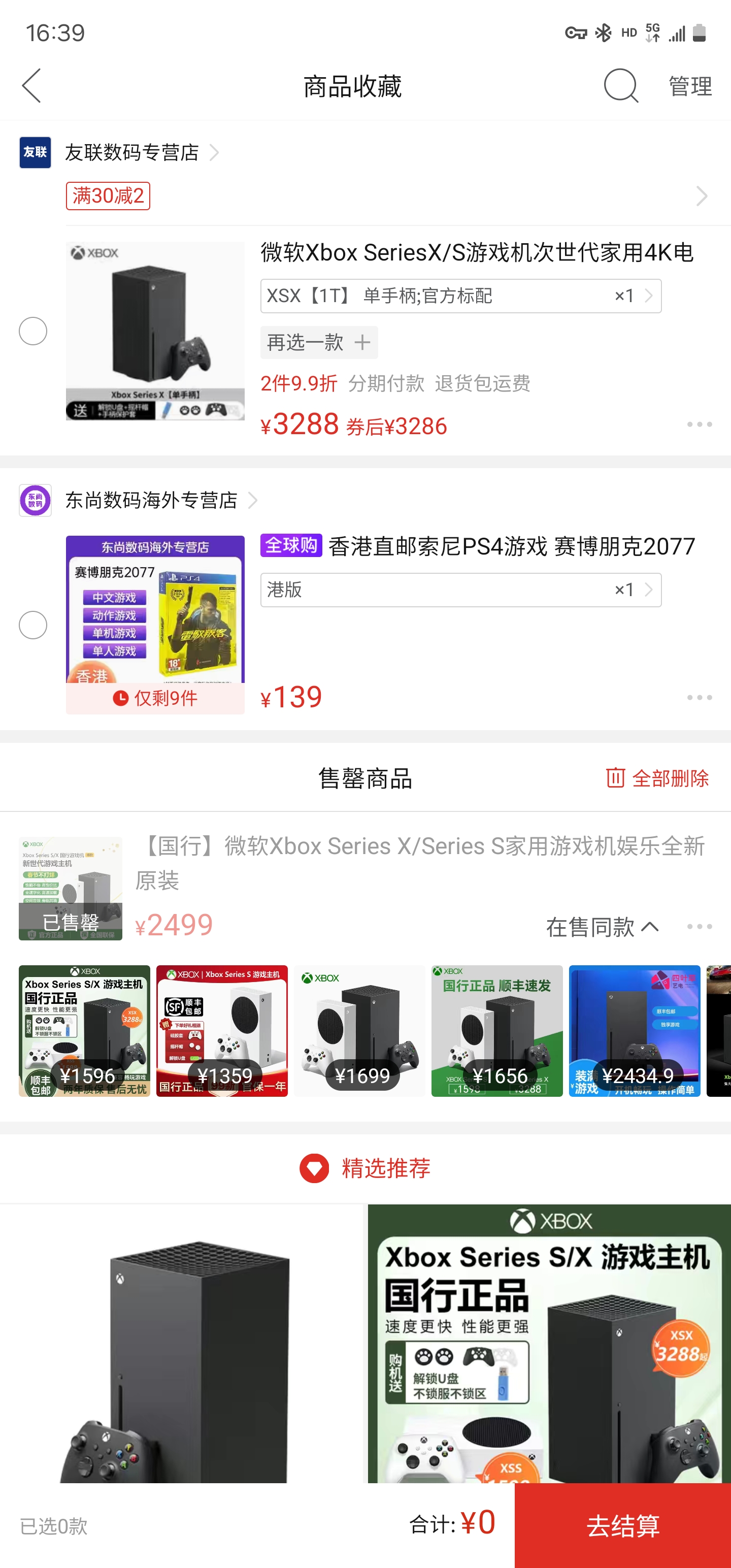The height and width of the screenshot is (1568, 731).
Task: Select the 赛博朋克2077 item circle
Action: pyautogui.click(x=33, y=625)
